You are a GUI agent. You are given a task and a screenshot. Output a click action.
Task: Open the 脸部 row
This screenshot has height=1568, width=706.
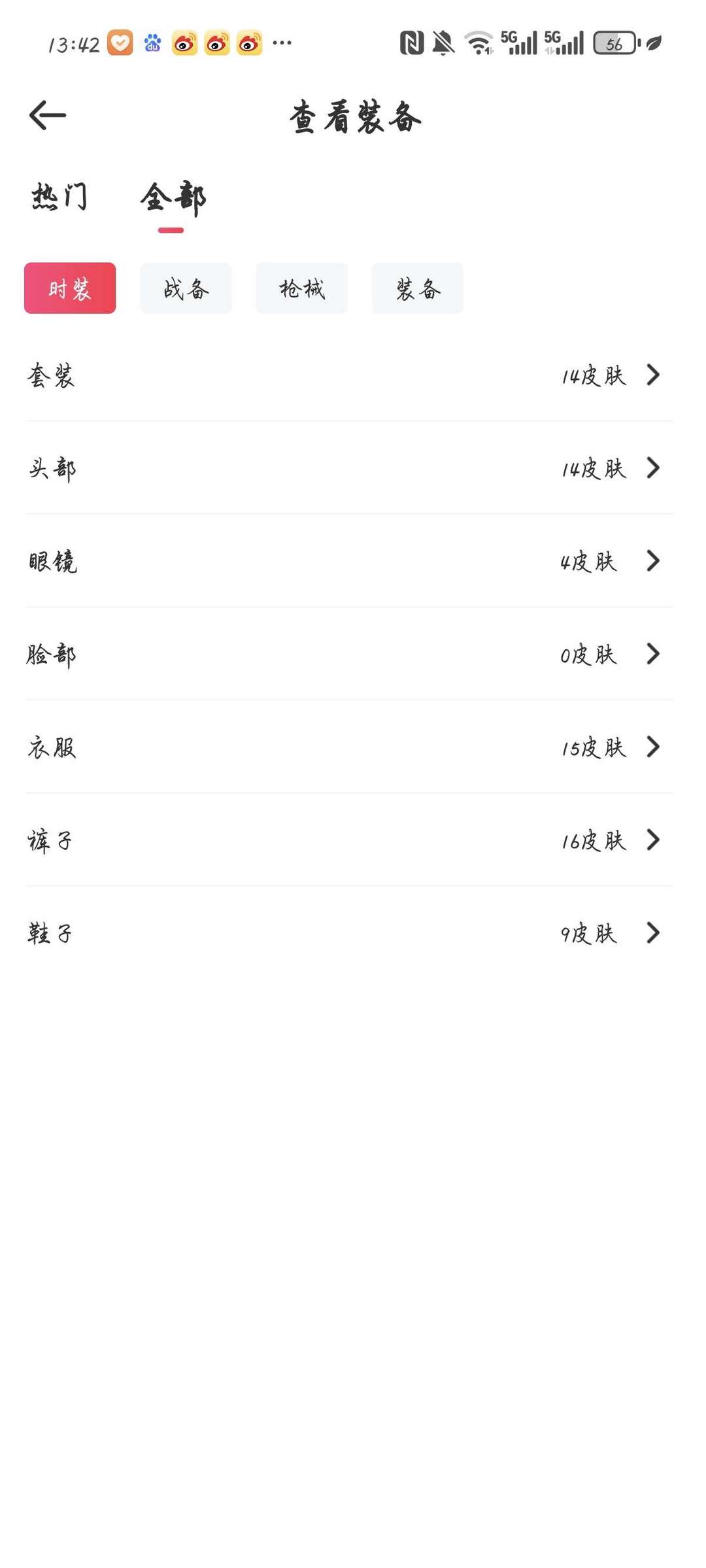tap(349, 654)
